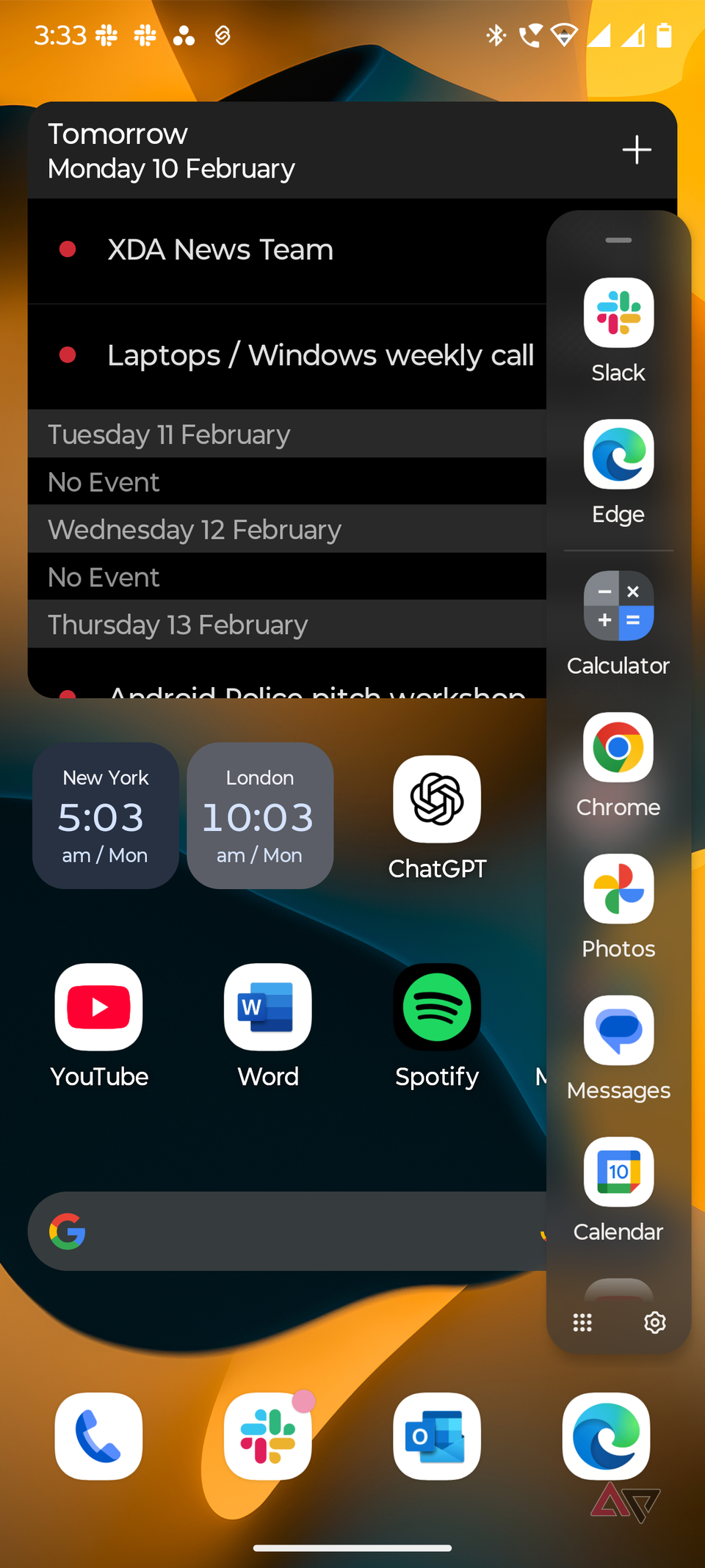Open Messages from the sidebar
The image size is (705, 1568).
click(618, 1031)
